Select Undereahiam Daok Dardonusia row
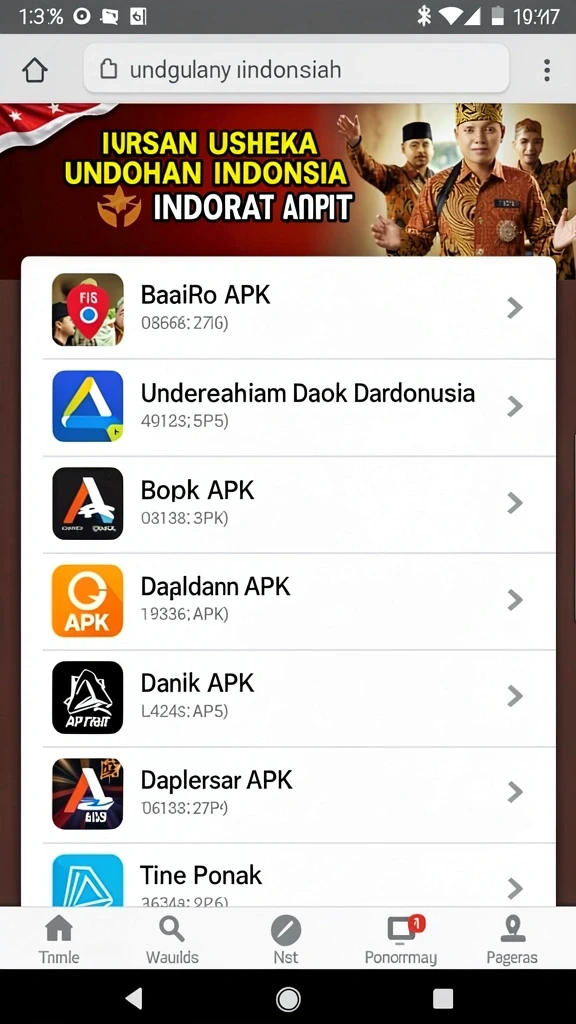The width and height of the screenshot is (576, 1024). coord(289,407)
